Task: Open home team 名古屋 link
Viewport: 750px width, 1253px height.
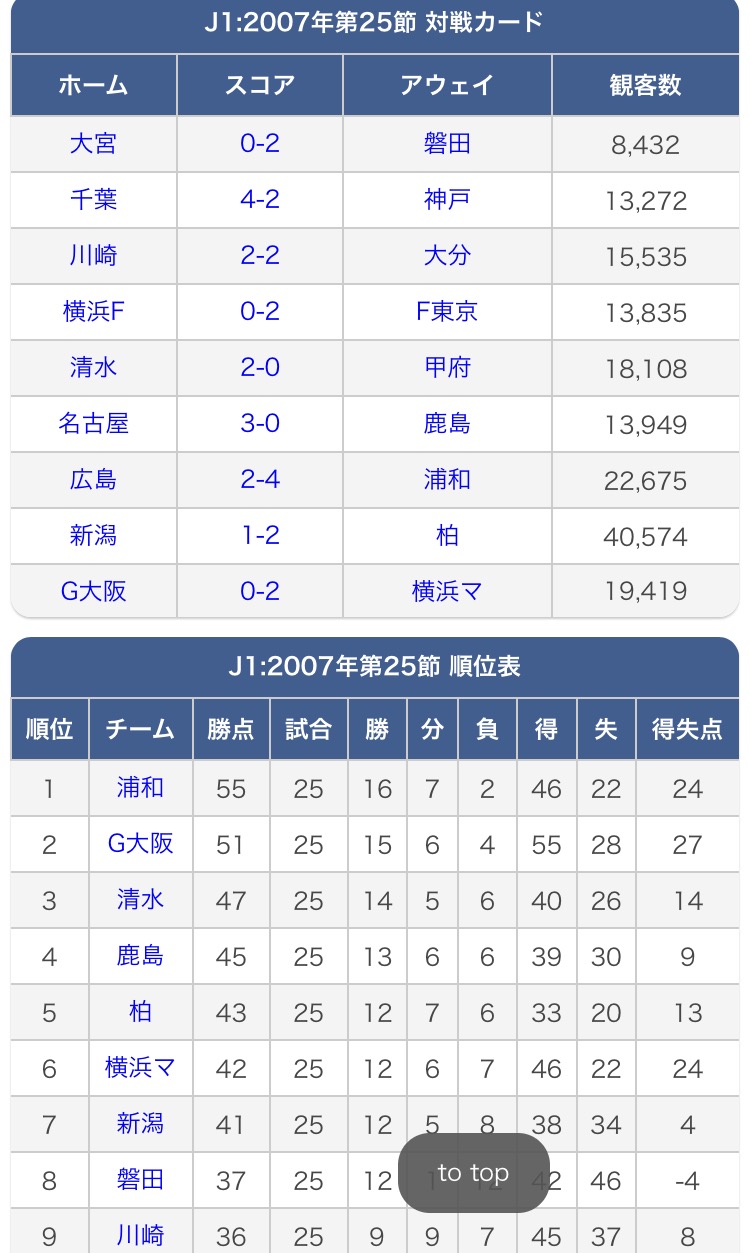Action: (x=93, y=424)
